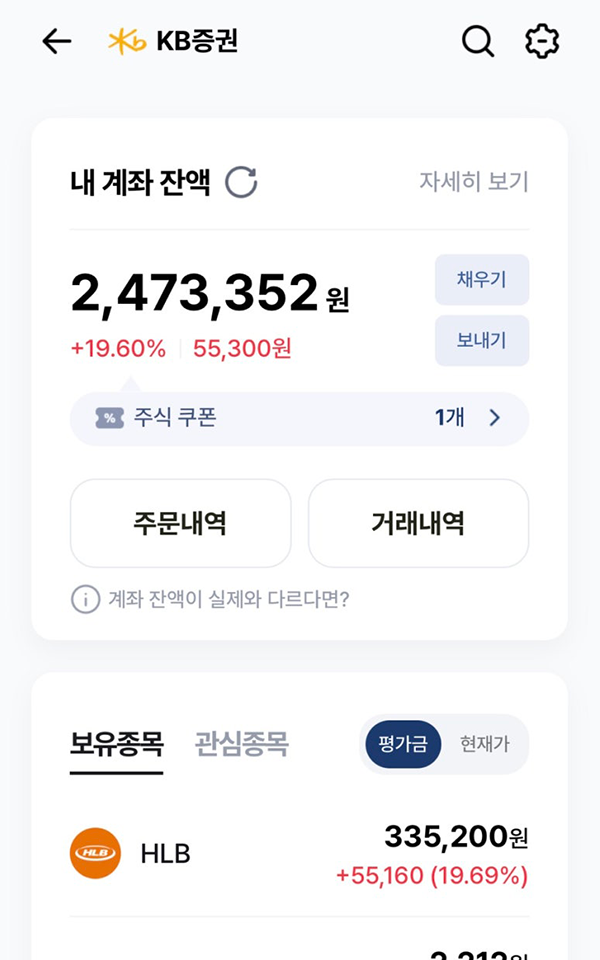Tap the 채우기 button
This screenshot has width=600, height=960.
click(x=482, y=280)
